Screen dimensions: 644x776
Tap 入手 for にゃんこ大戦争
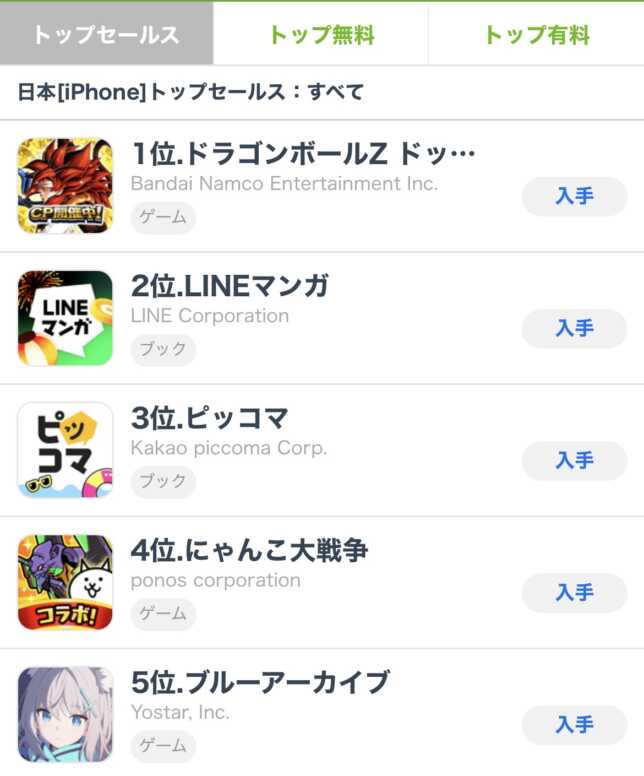(574, 593)
